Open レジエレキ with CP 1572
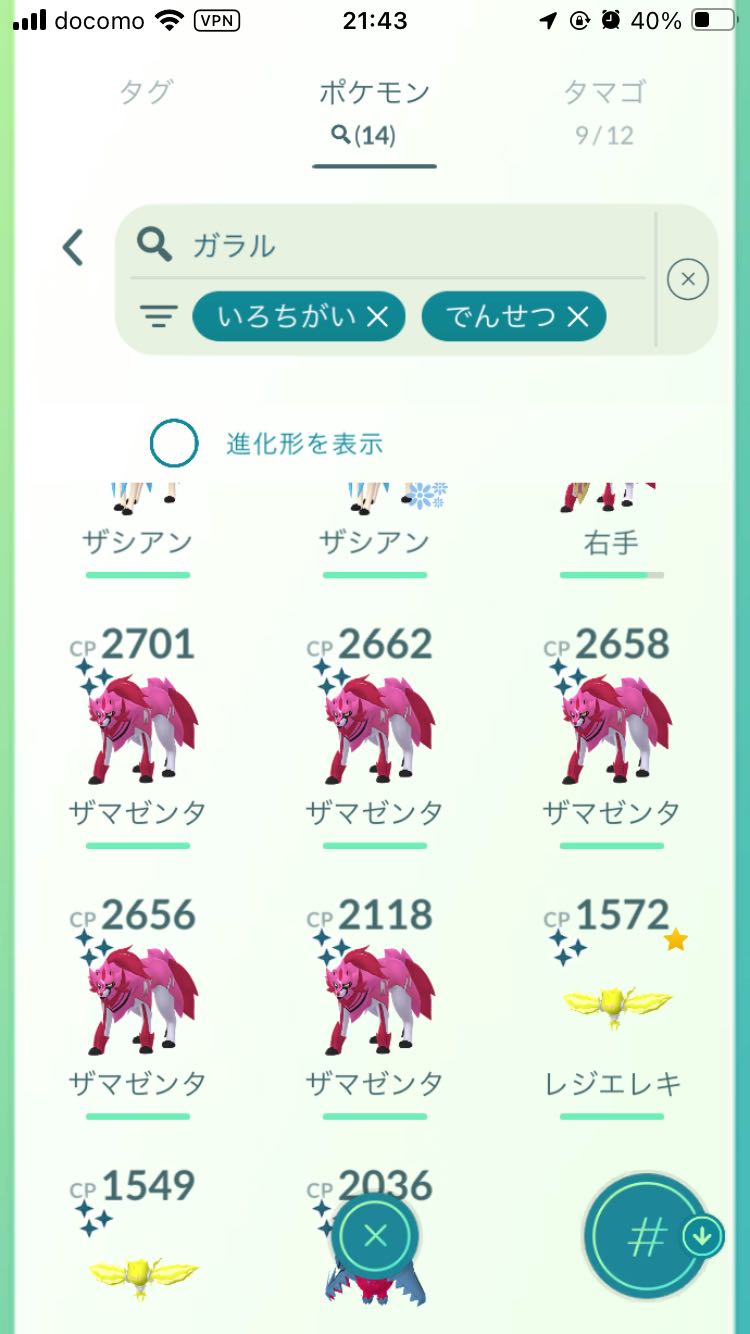The width and height of the screenshot is (750, 1334). pyautogui.click(x=611, y=1000)
